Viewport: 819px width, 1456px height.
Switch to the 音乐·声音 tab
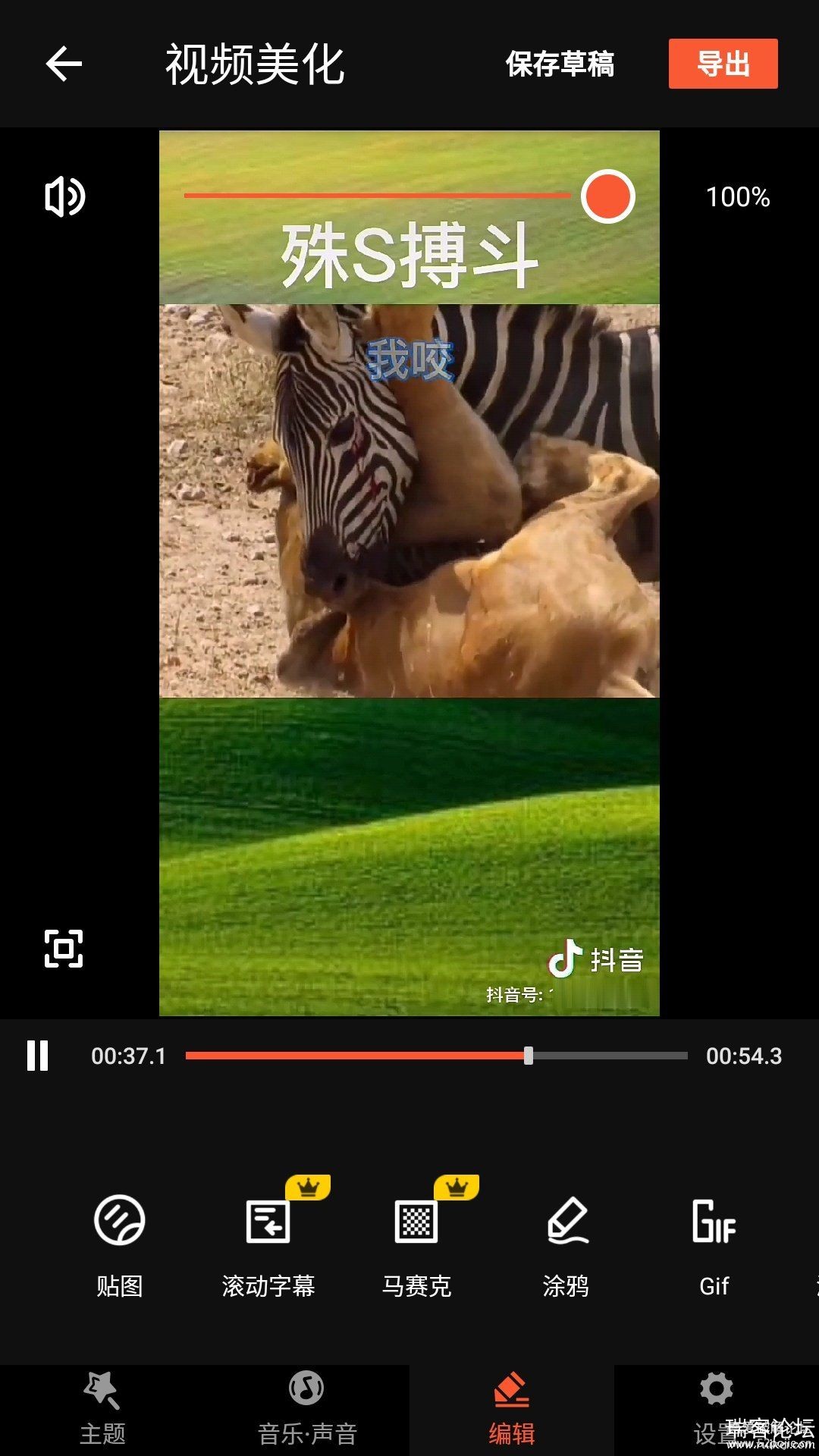tap(306, 1409)
